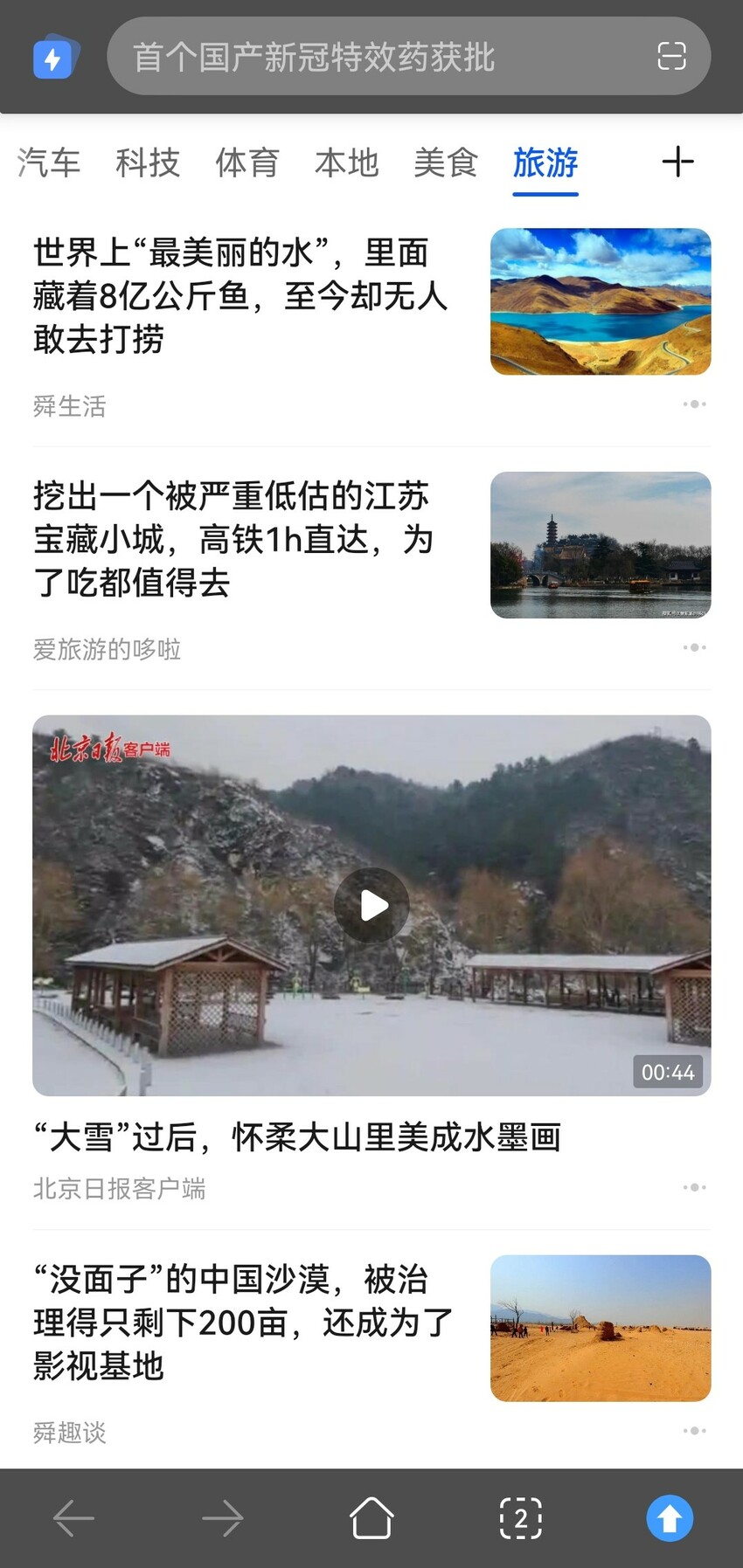Go back using the back arrow
This screenshot has width=743, height=1568.
[74, 1517]
